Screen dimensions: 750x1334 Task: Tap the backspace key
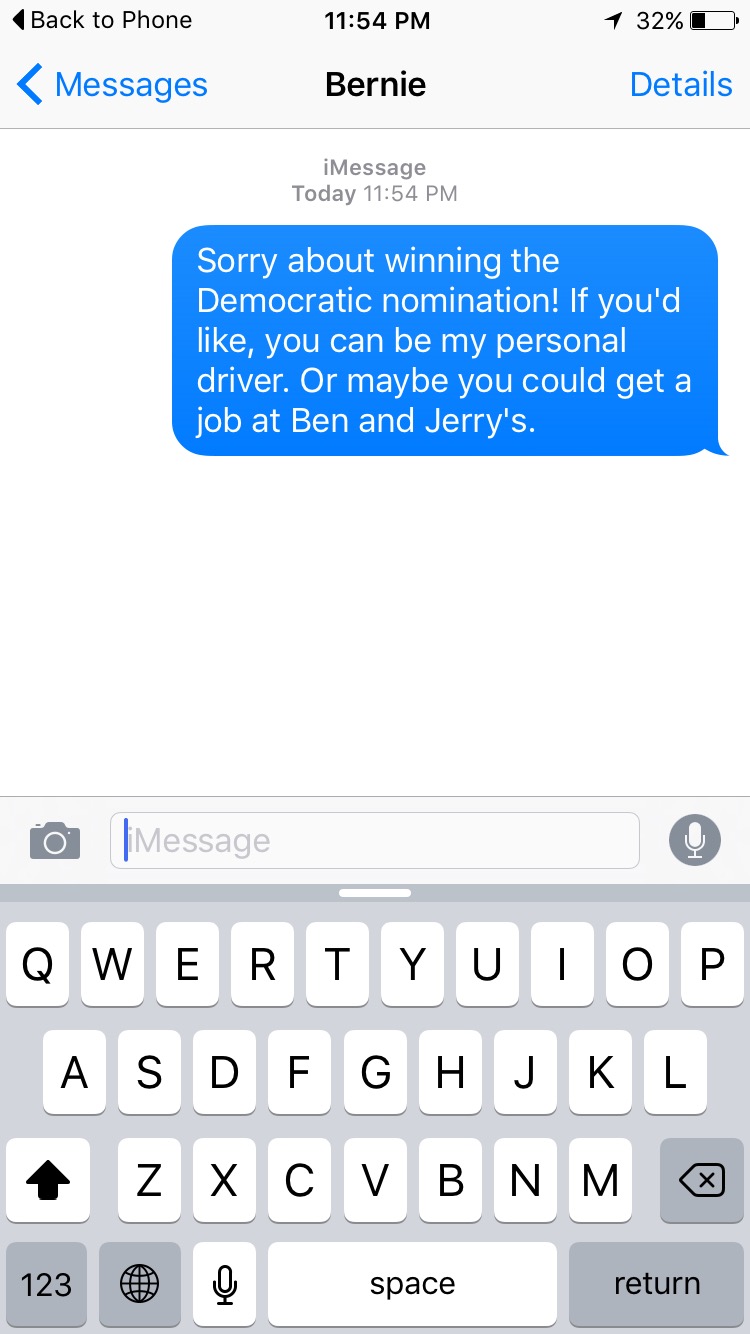pyautogui.click(x=702, y=1180)
